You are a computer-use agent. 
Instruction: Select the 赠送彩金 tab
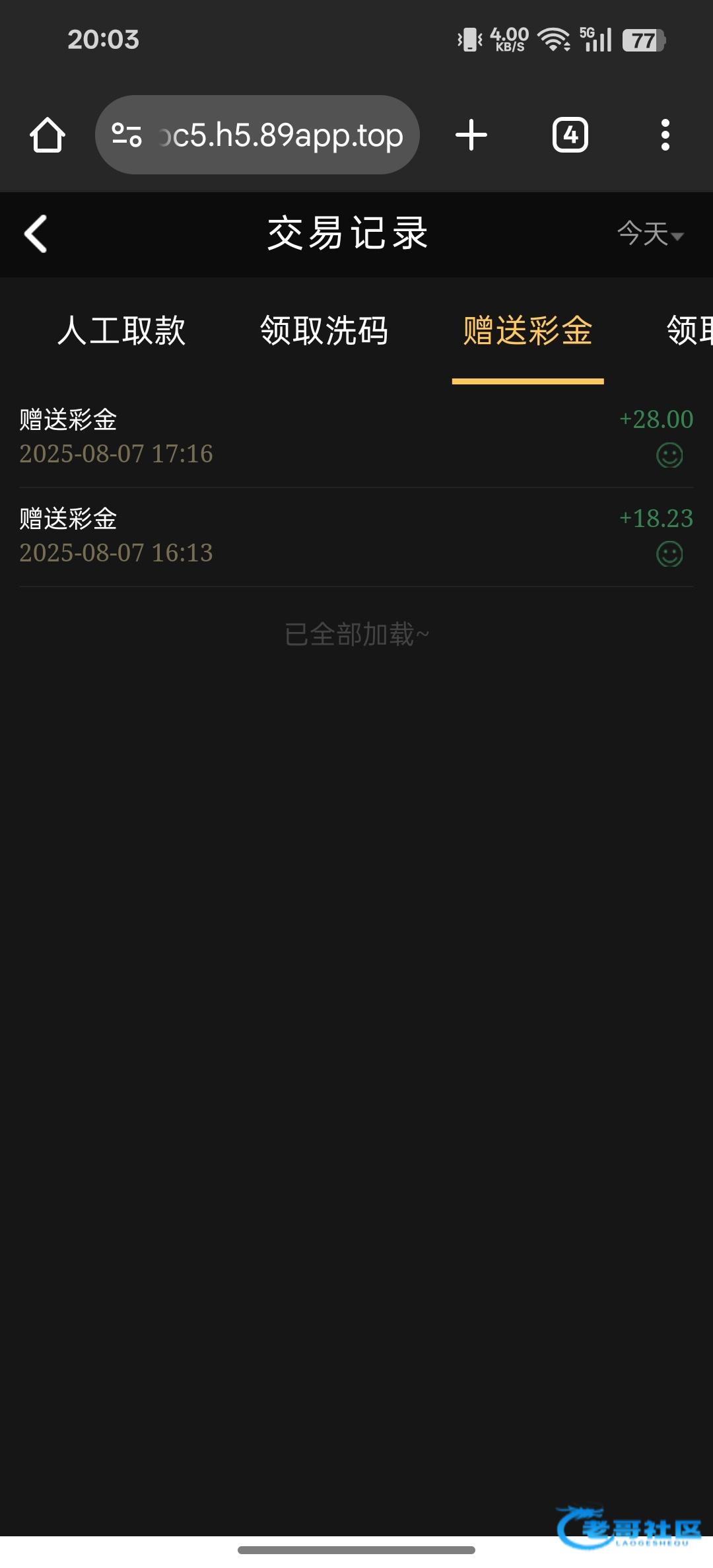(x=527, y=330)
